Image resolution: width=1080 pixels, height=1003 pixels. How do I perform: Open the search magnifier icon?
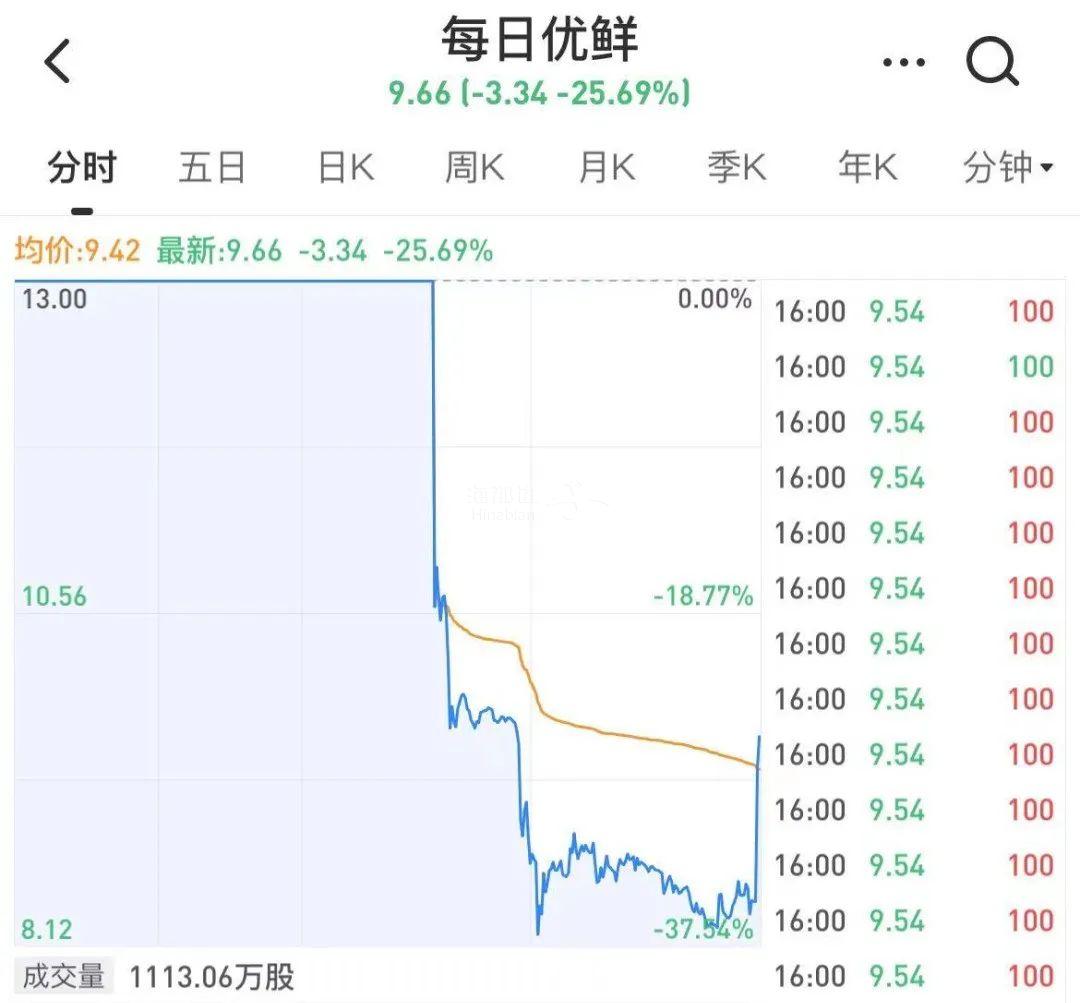tap(992, 63)
